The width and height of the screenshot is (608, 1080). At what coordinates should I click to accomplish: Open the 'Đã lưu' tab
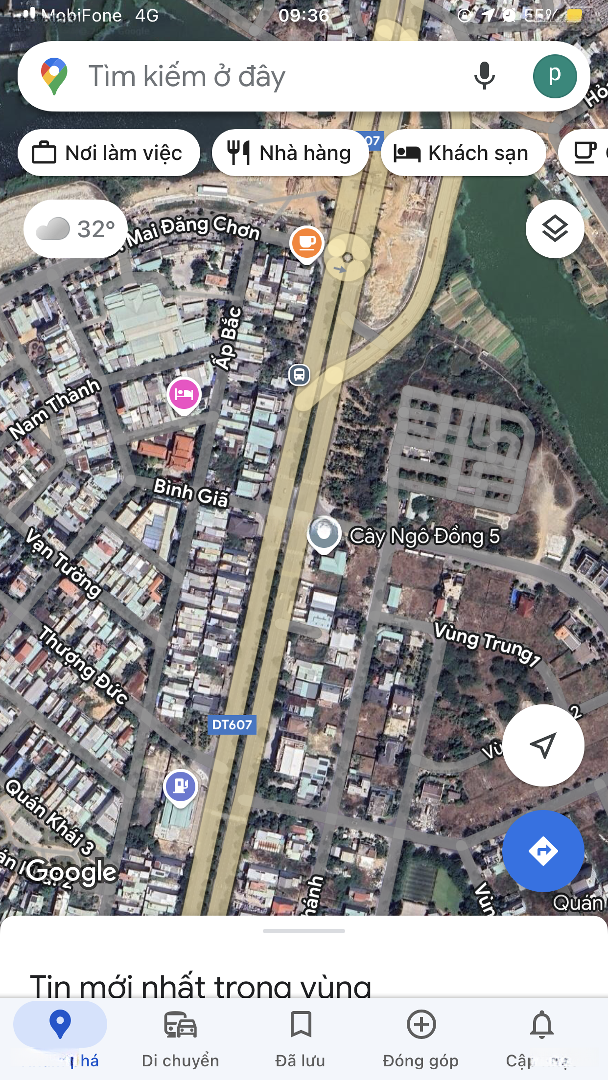click(301, 1038)
